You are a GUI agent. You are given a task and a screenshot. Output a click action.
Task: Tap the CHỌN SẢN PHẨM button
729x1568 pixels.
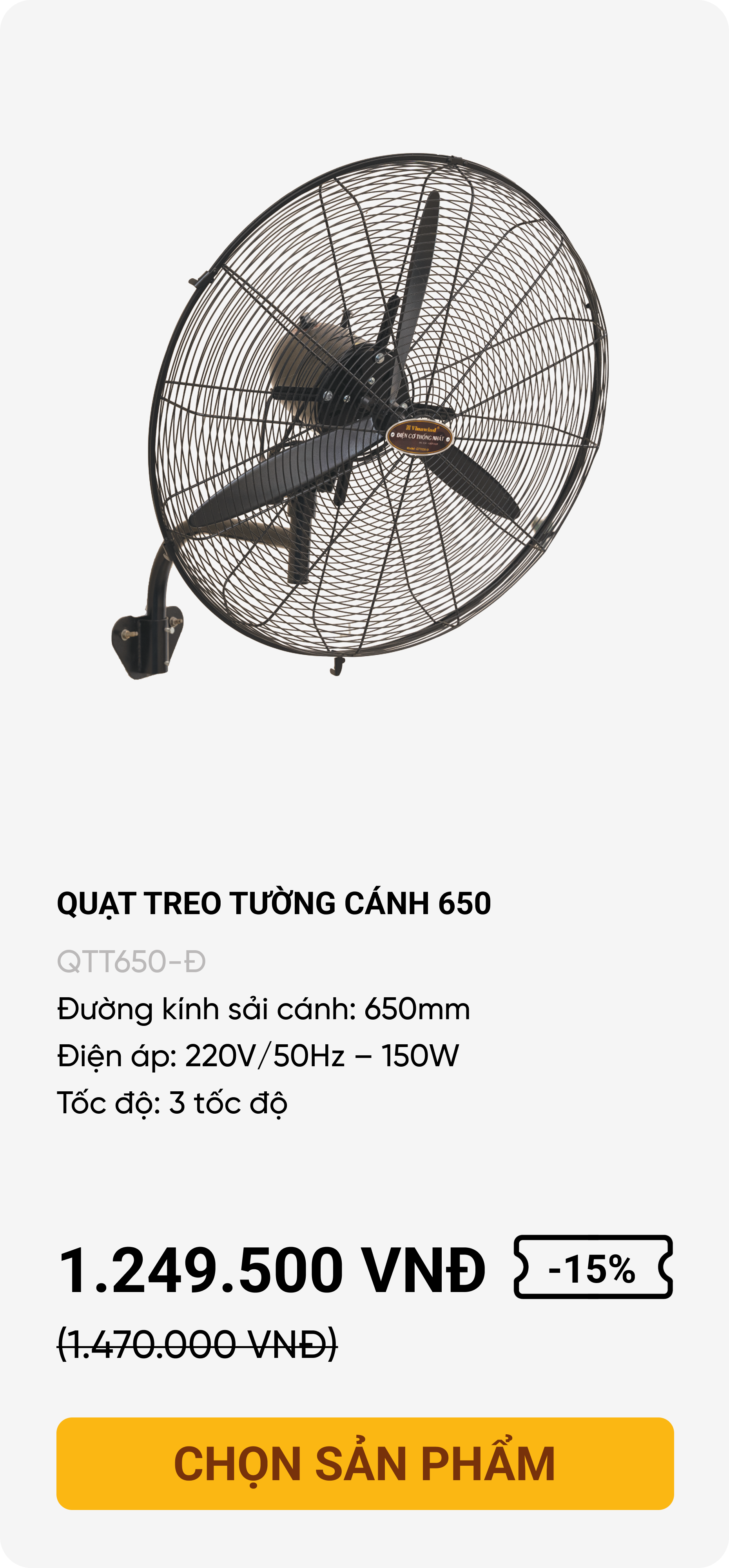pyautogui.click(x=364, y=1463)
